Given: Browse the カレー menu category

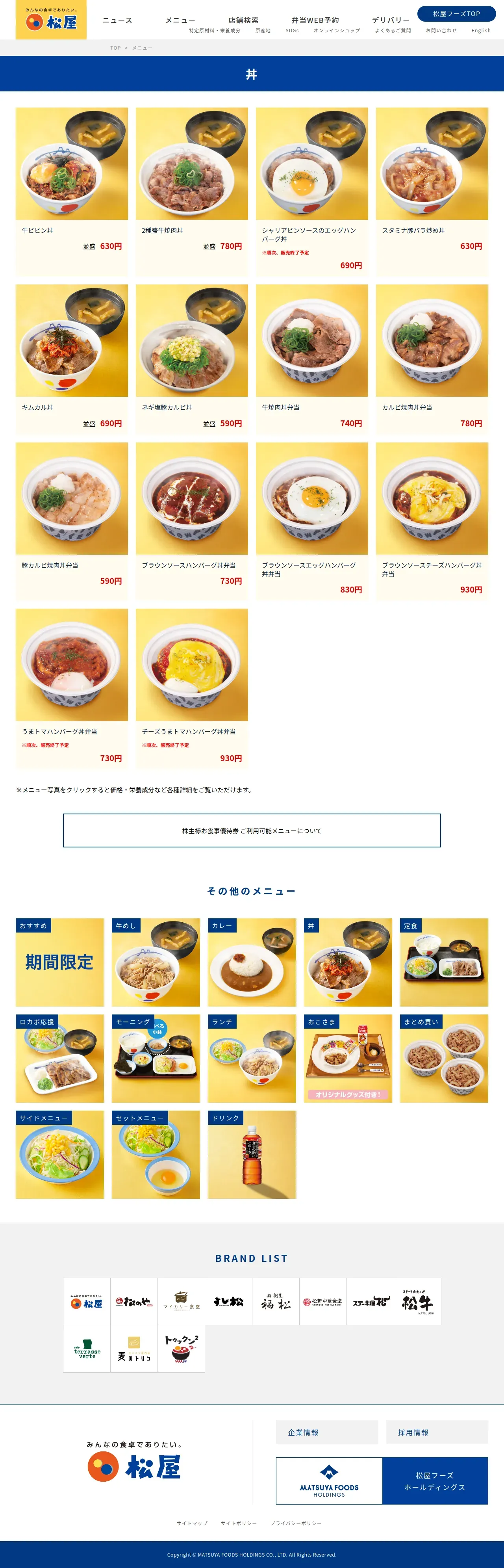Looking at the screenshot, I should (x=252, y=962).
